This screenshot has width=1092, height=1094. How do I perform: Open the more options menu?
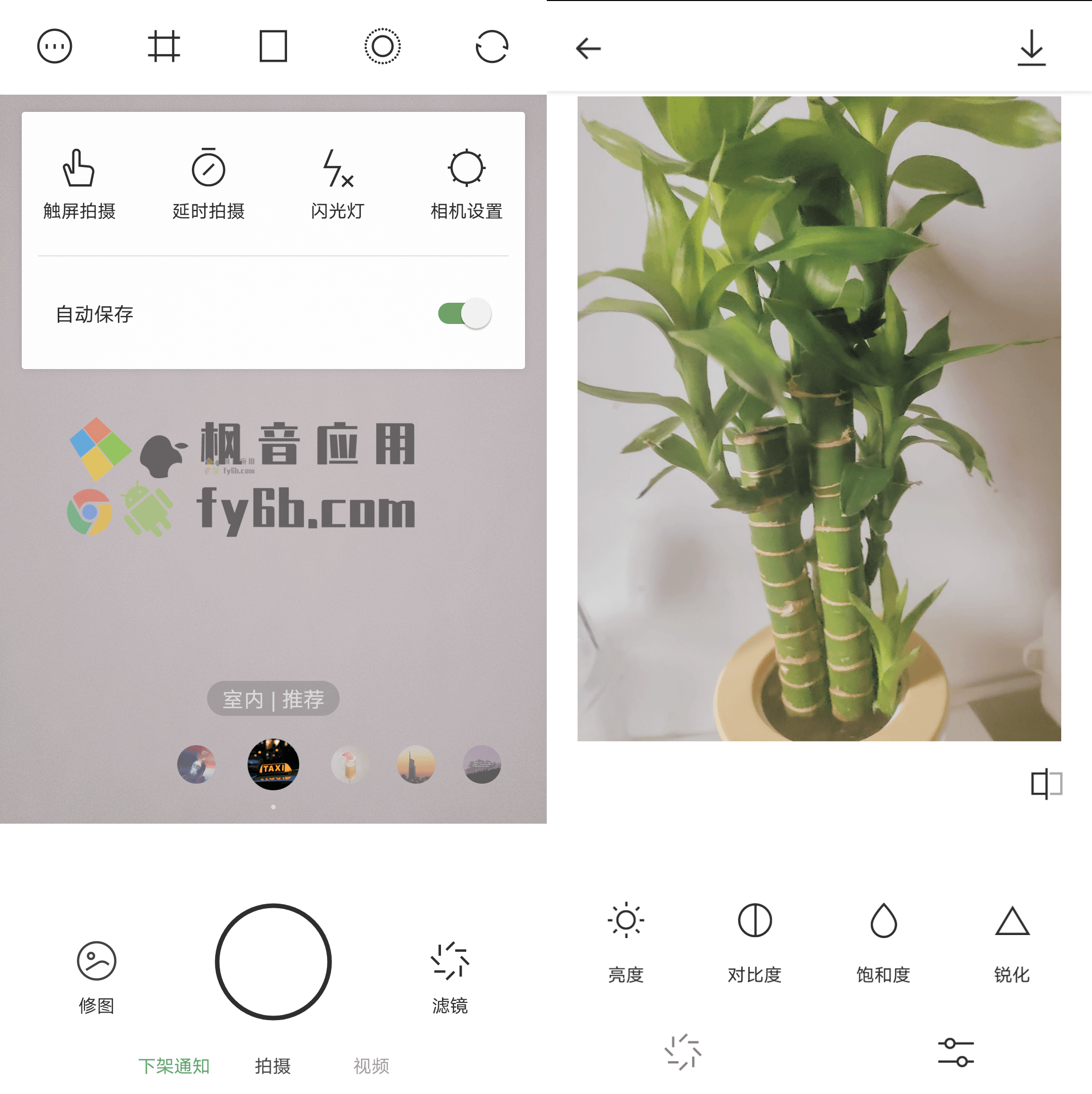coord(54,47)
